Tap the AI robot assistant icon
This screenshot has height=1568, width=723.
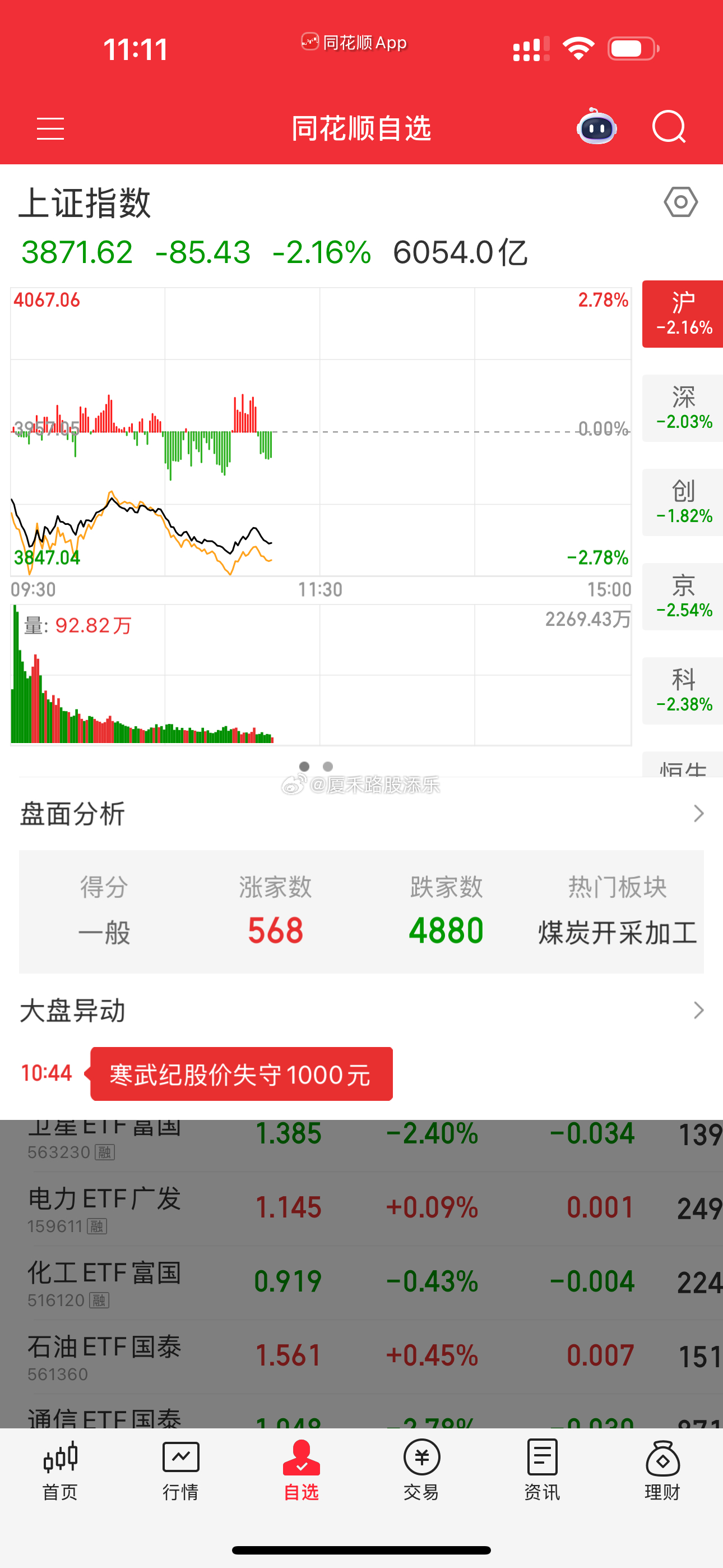597,128
